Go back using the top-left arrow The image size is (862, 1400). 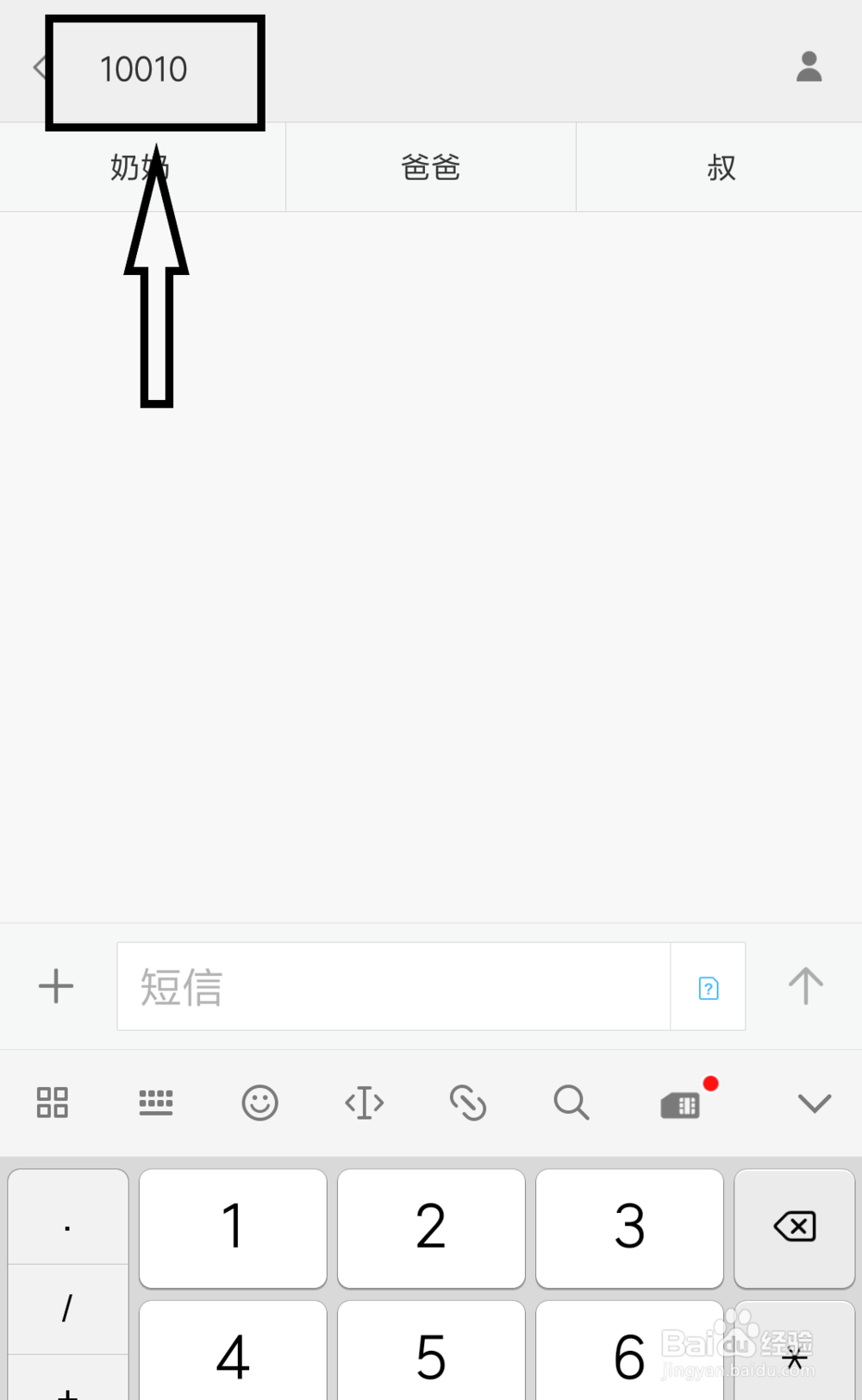pos(39,67)
